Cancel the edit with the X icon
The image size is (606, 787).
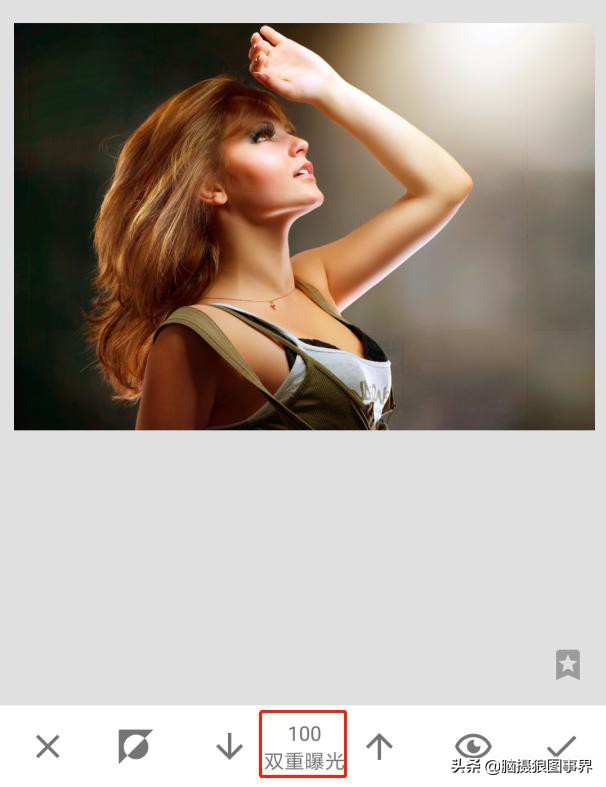pyautogui.click(x=48, y=746)
